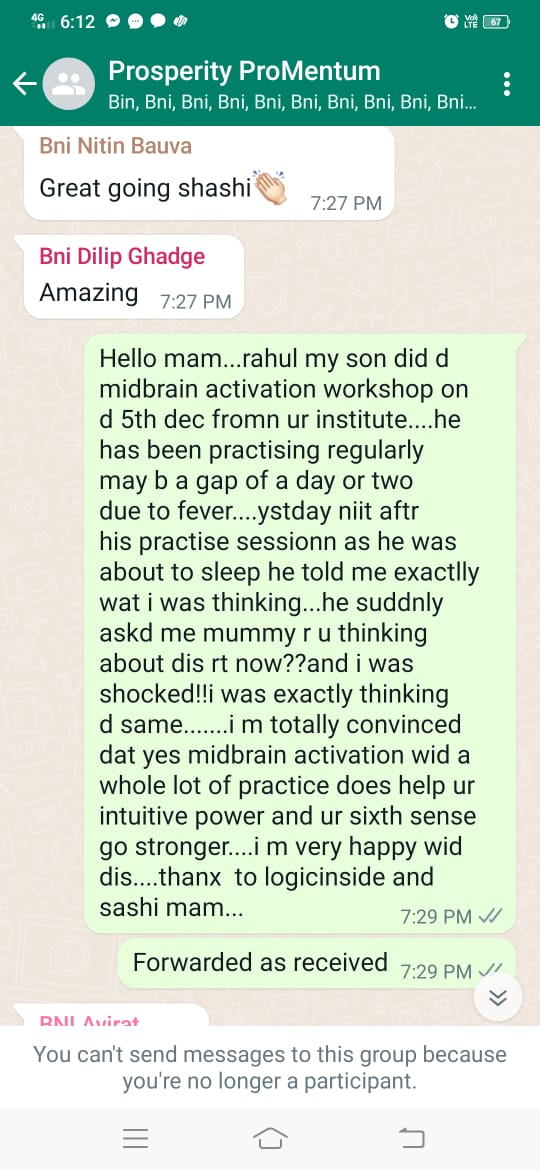This screenshot has width=540, height=1170.
Task: Open the more options overflow menu
Action: (x=507, y=84)
